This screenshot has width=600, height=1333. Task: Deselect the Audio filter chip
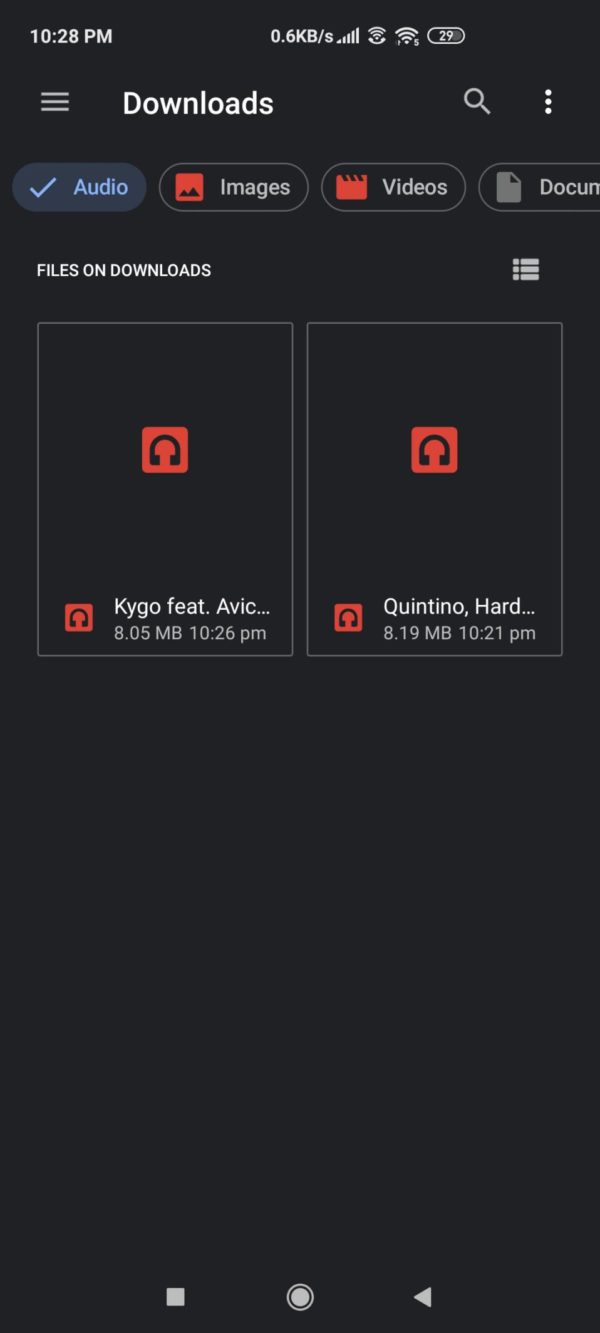click(79, 187)
